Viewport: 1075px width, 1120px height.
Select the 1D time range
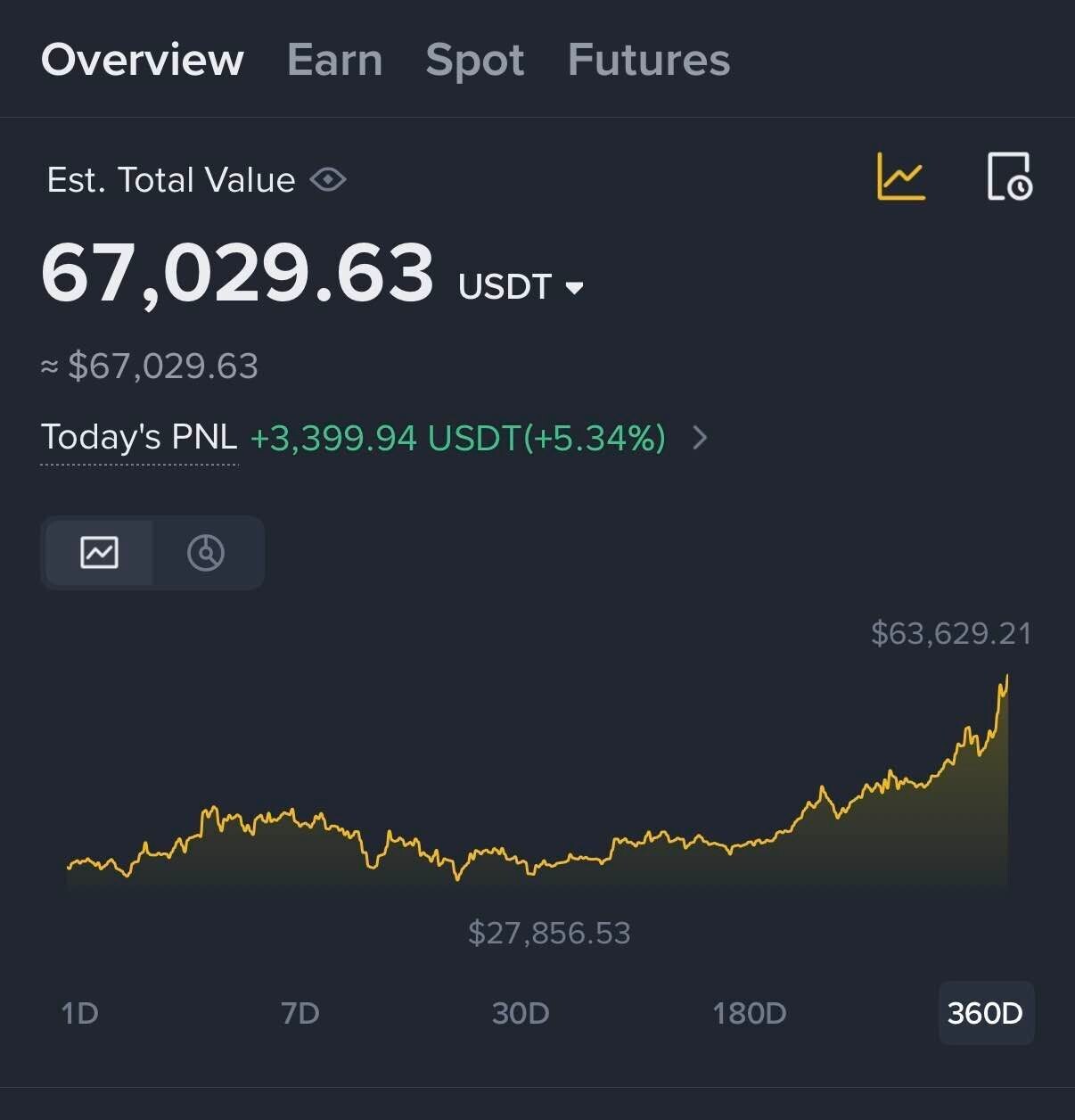pyautogui.click(x=79, y=1013)
